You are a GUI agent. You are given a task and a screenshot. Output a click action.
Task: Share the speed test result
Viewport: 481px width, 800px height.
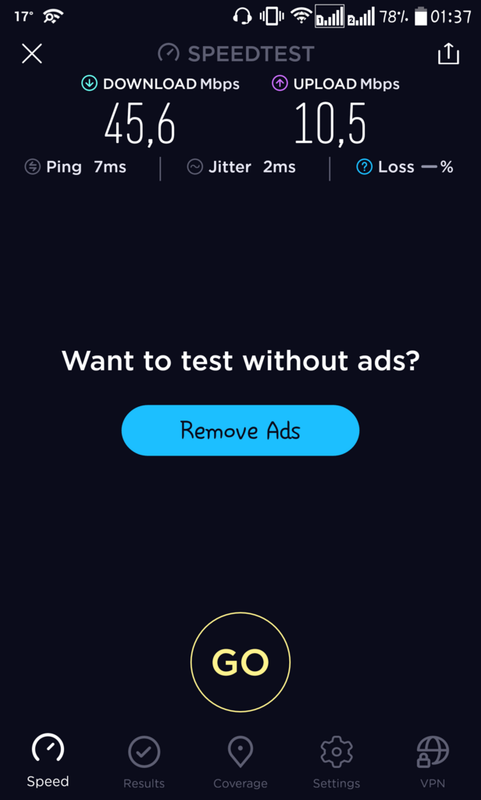point(448,54)
